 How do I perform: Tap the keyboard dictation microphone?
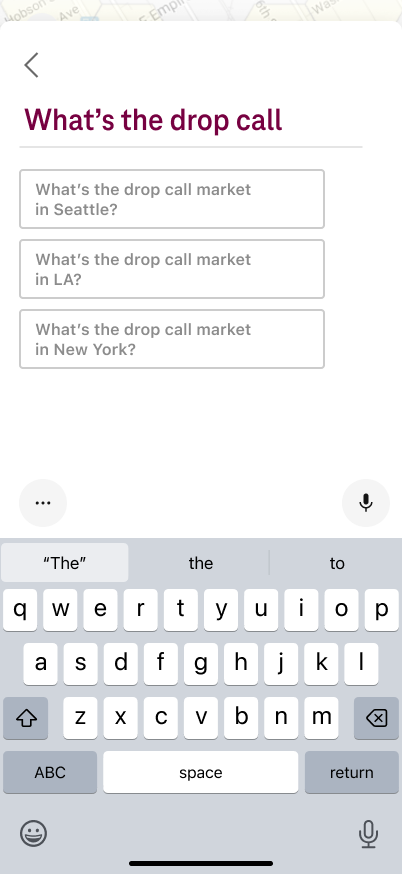368,833
